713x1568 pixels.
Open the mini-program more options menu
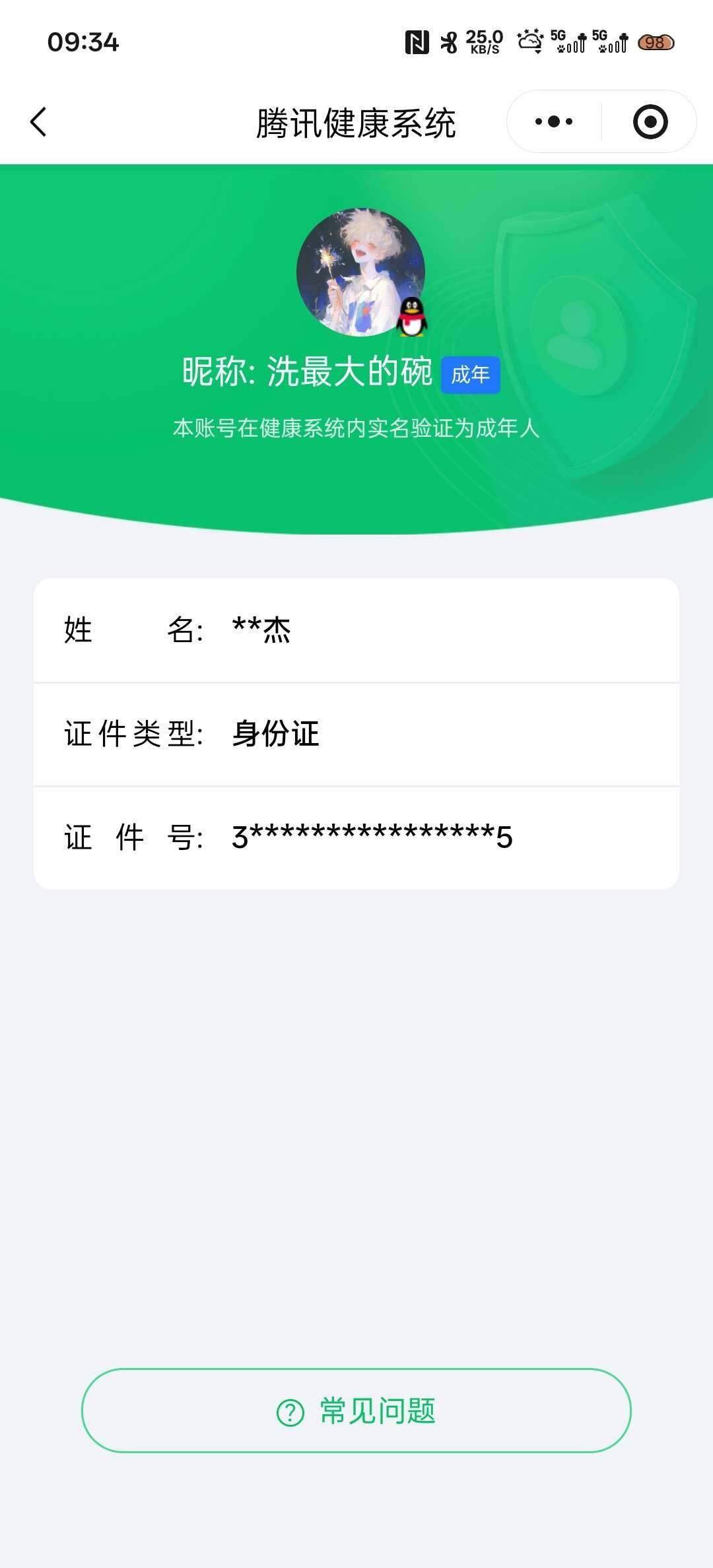(x=555, y=121)
